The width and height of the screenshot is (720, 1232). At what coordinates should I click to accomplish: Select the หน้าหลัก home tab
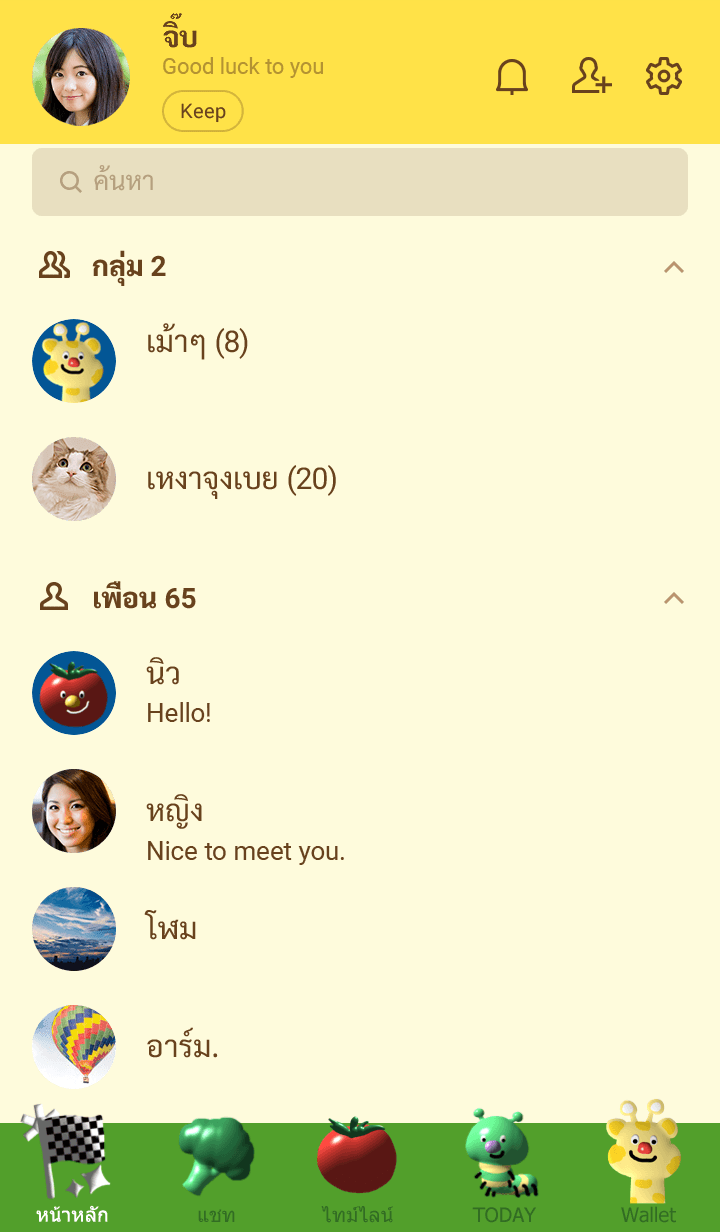pos(72,1170)
